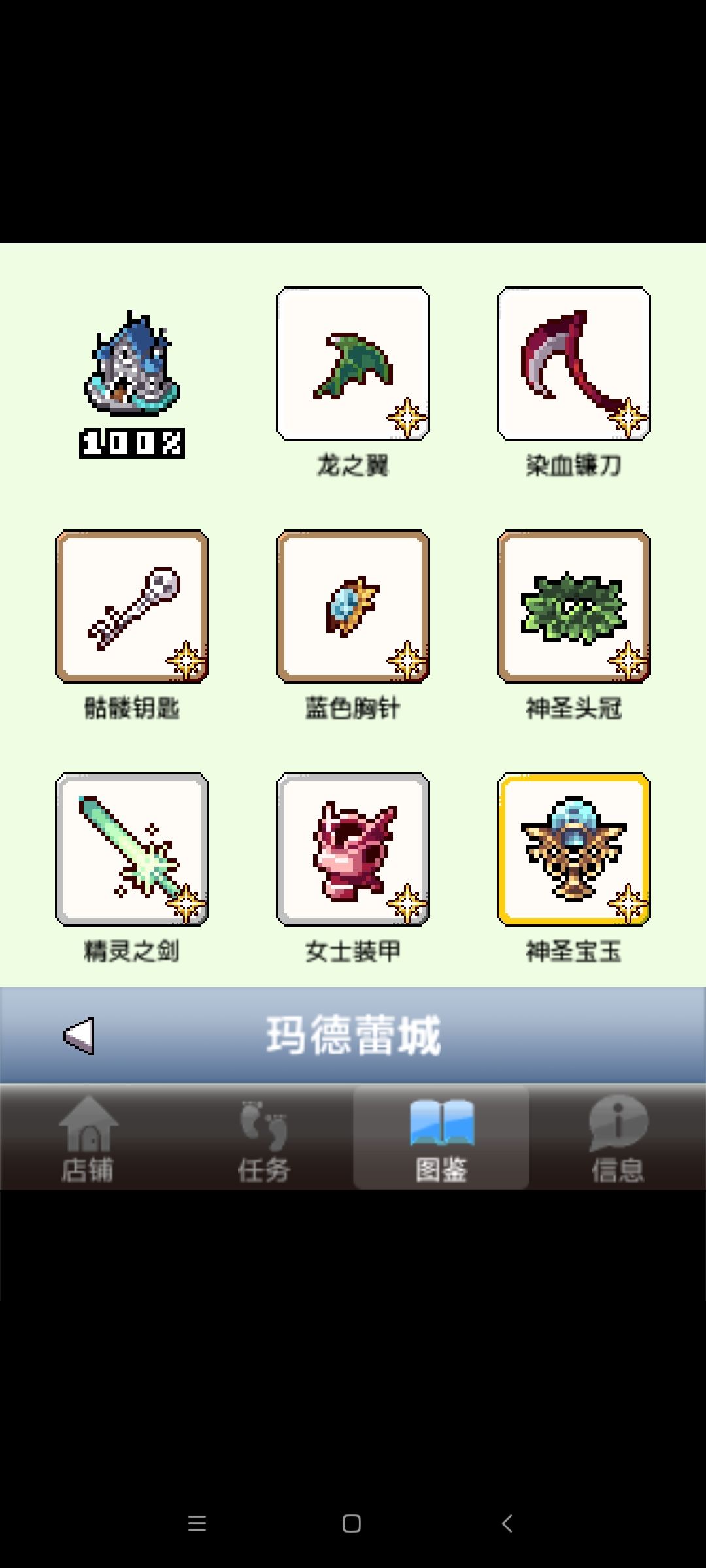Tap the system back button

pyautogui.click(x=507, y=1524)
